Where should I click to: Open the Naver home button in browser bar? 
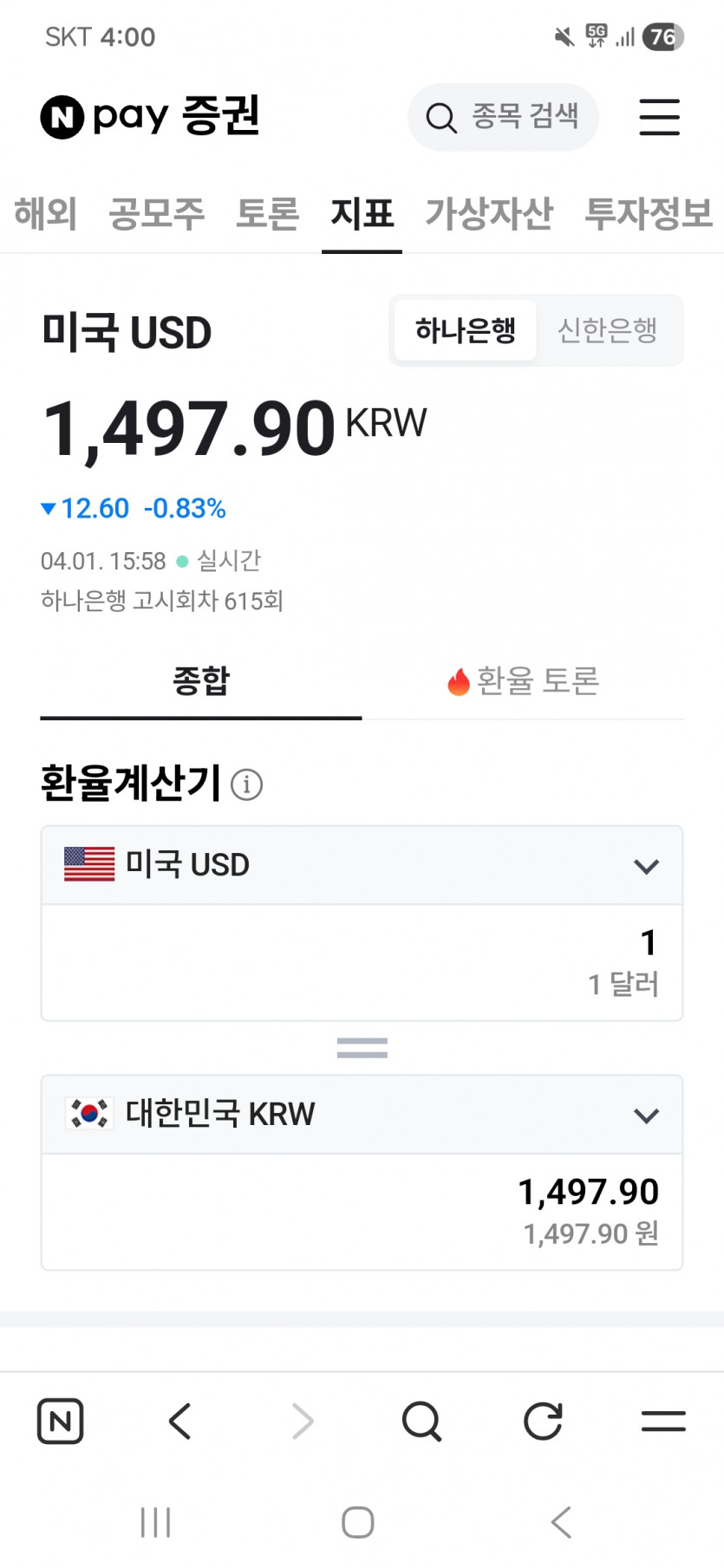click(x=61, y=1422)
